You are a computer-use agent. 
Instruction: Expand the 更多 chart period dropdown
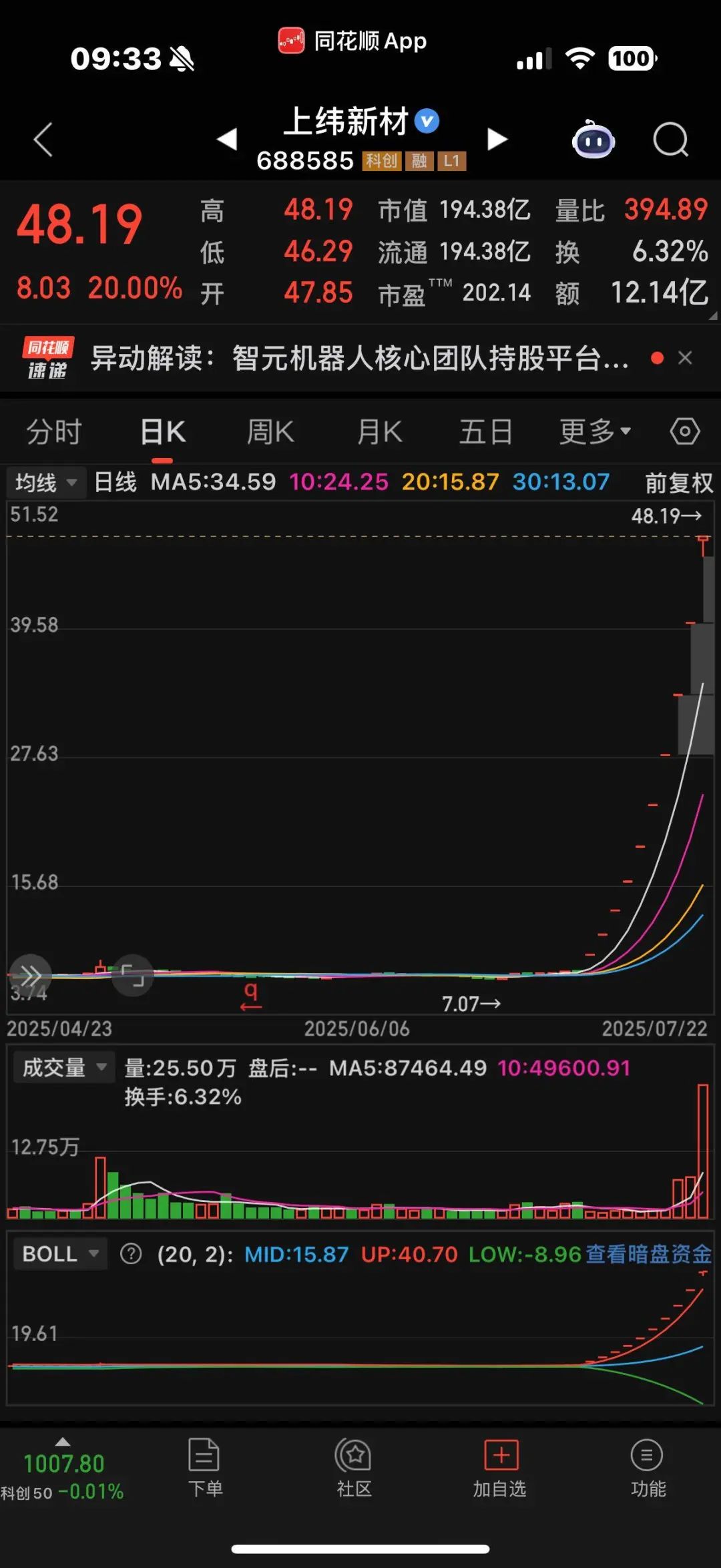pyautogui.click(x=595, y=432)
